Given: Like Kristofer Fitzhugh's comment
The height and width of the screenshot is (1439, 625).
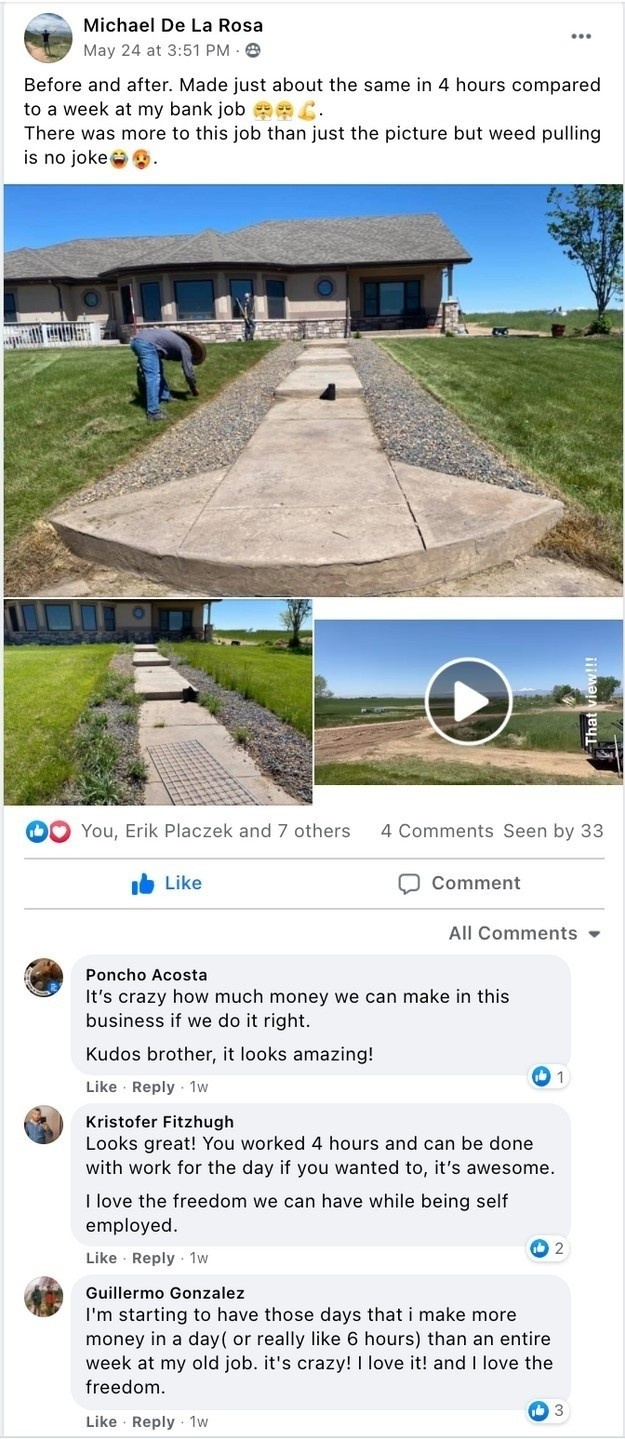Looking at the screenshot, I should click(101, 1258).
